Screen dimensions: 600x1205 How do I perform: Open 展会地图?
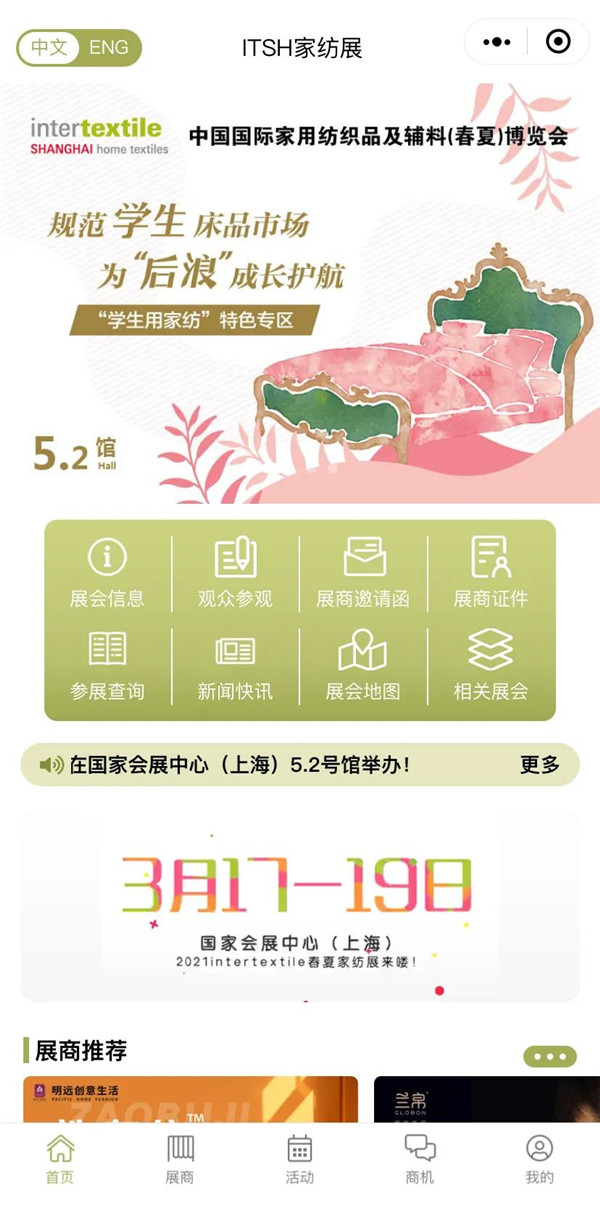[x=363, y=666]
